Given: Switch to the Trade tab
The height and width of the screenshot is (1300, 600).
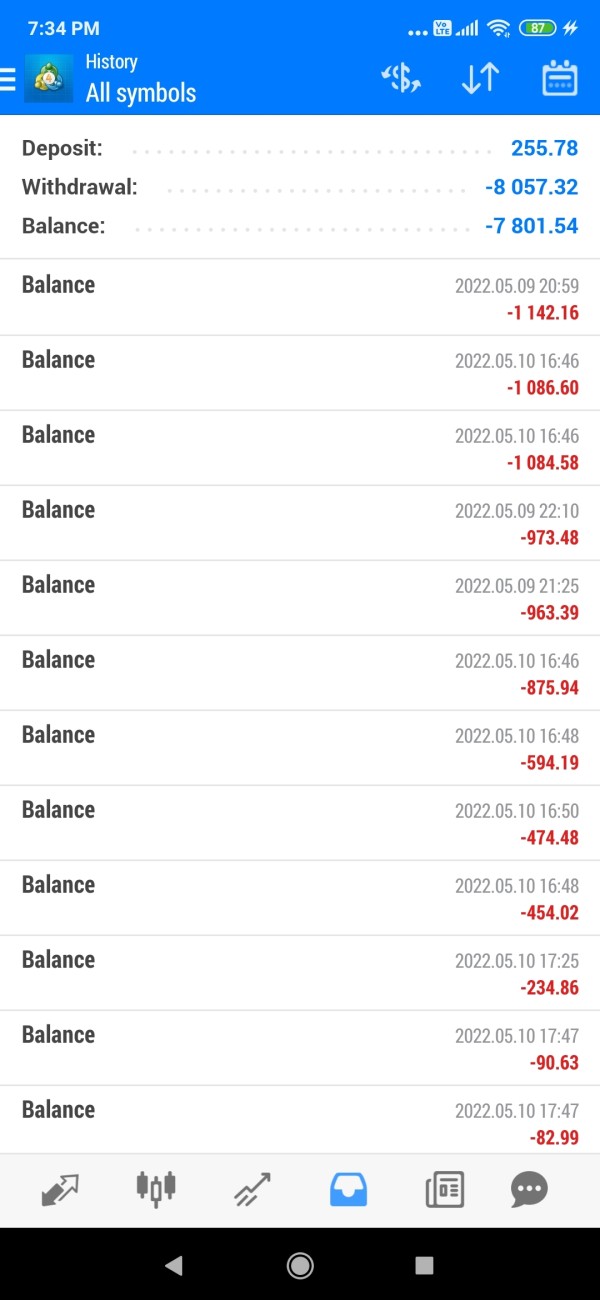Looking at the screenshot, I should 252,1189.
